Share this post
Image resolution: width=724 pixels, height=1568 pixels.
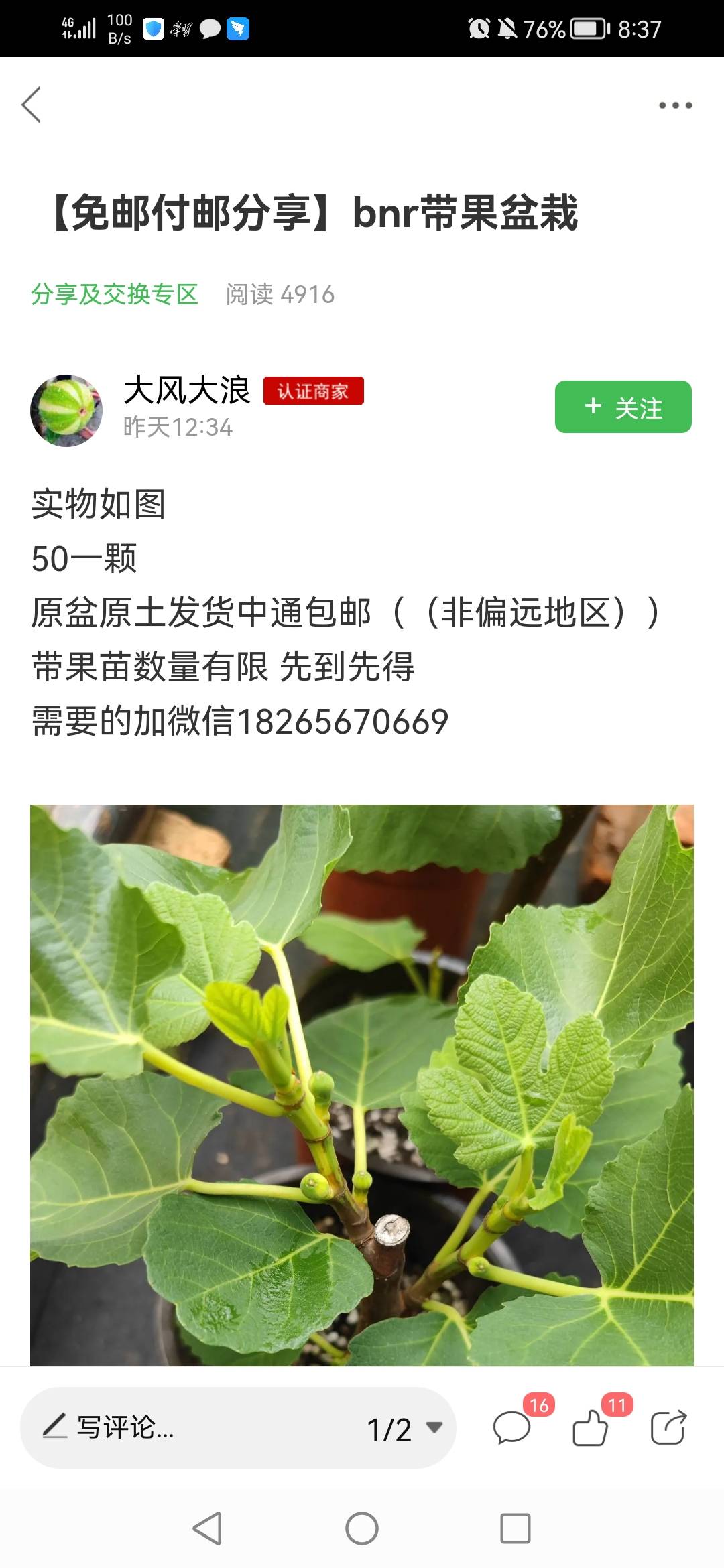pos(668,1427)
